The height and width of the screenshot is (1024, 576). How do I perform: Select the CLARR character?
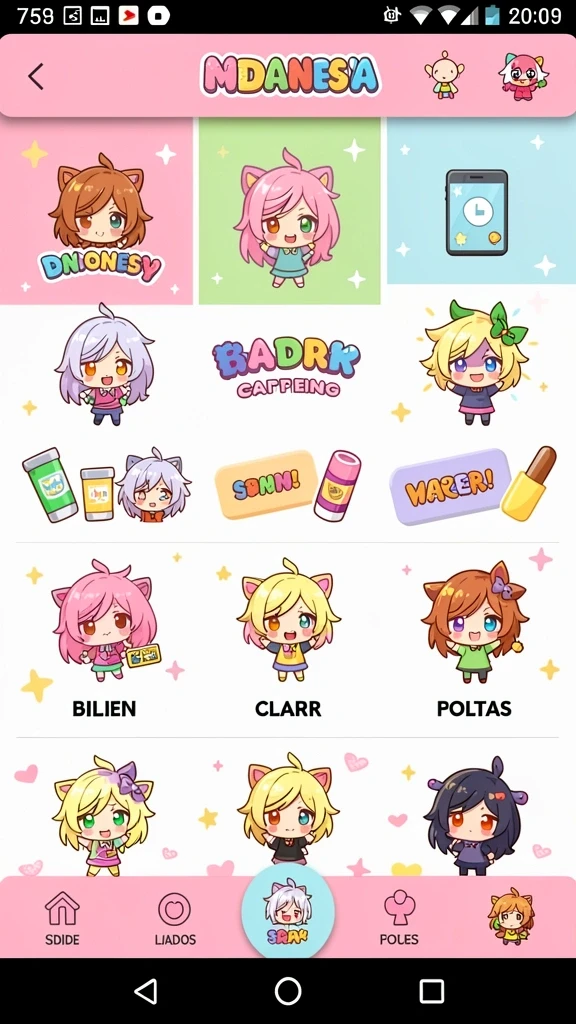tap(288, 635)
